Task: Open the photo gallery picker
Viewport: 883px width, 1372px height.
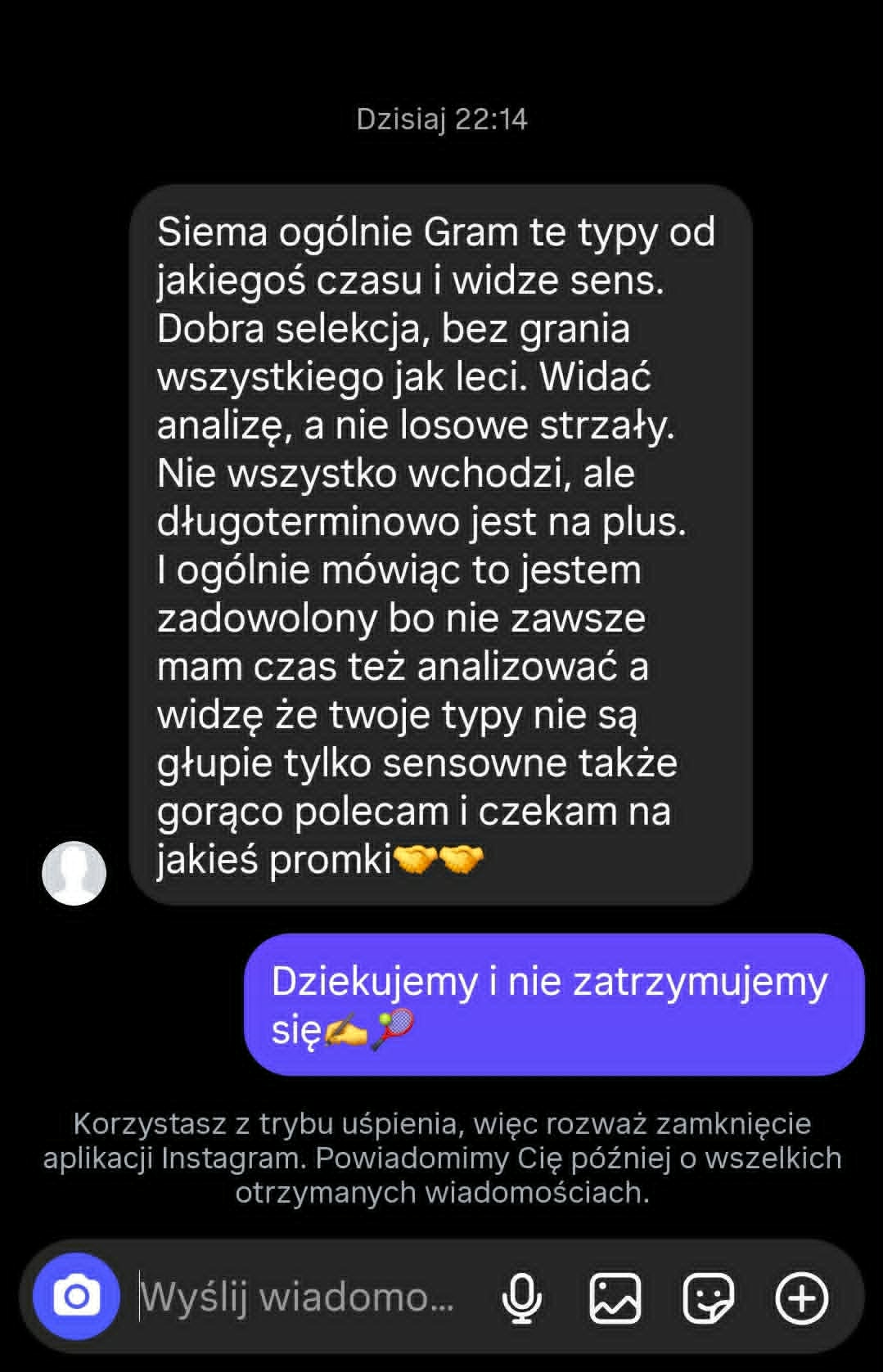Action: [615, 1298]
